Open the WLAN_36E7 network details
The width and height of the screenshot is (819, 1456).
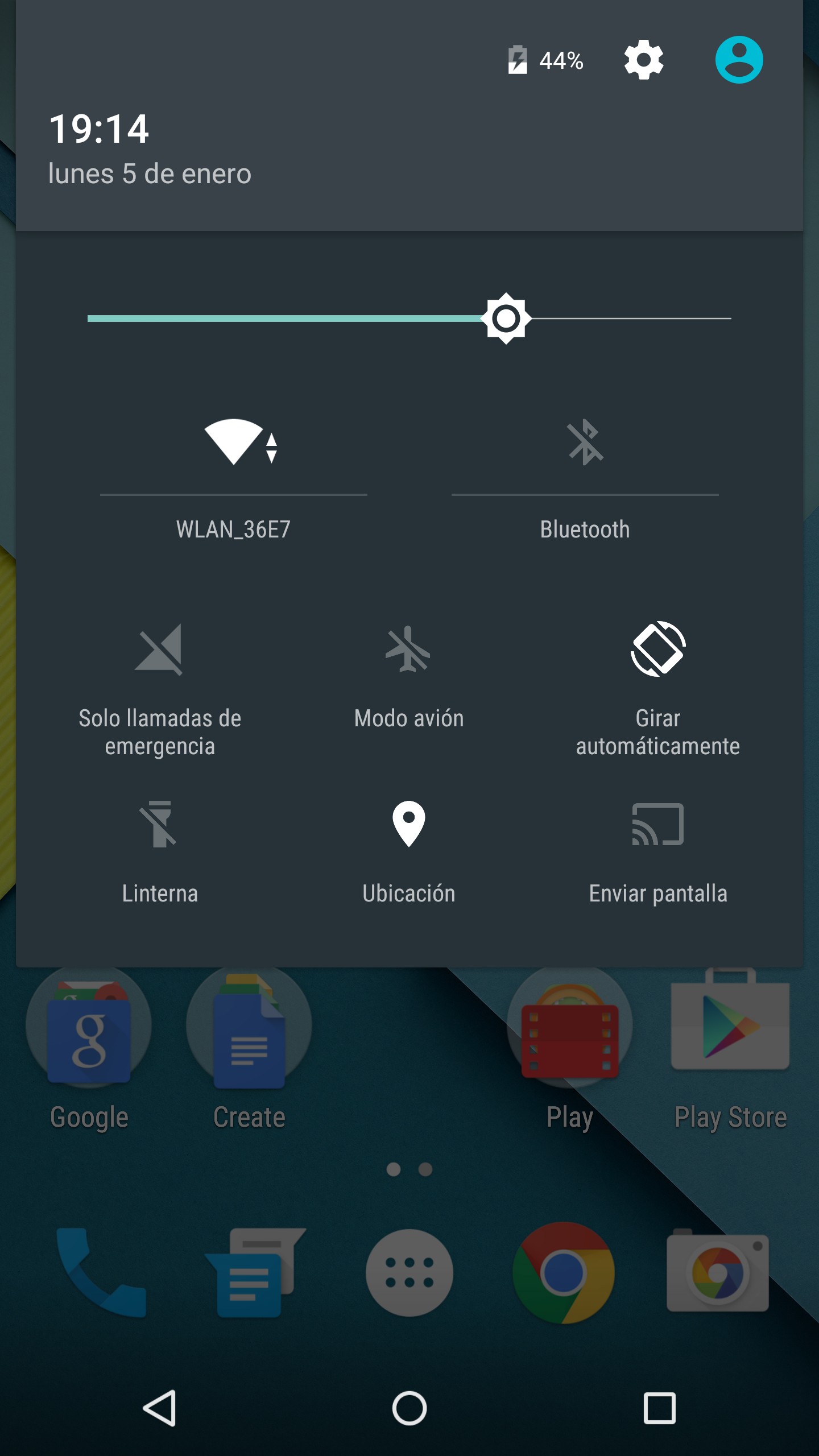click(x=234, y=530)
